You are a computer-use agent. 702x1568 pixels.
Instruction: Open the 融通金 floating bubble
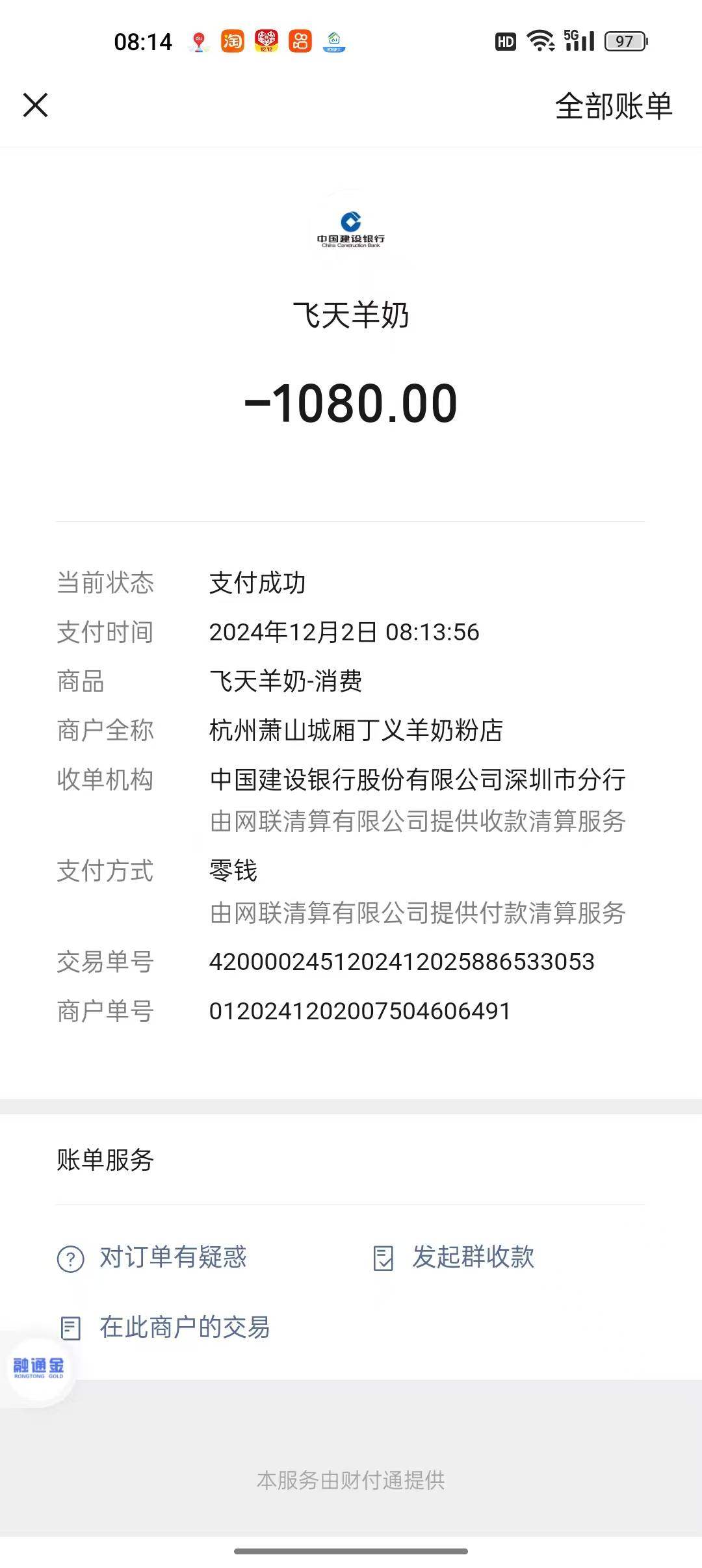click(38, 1368)
